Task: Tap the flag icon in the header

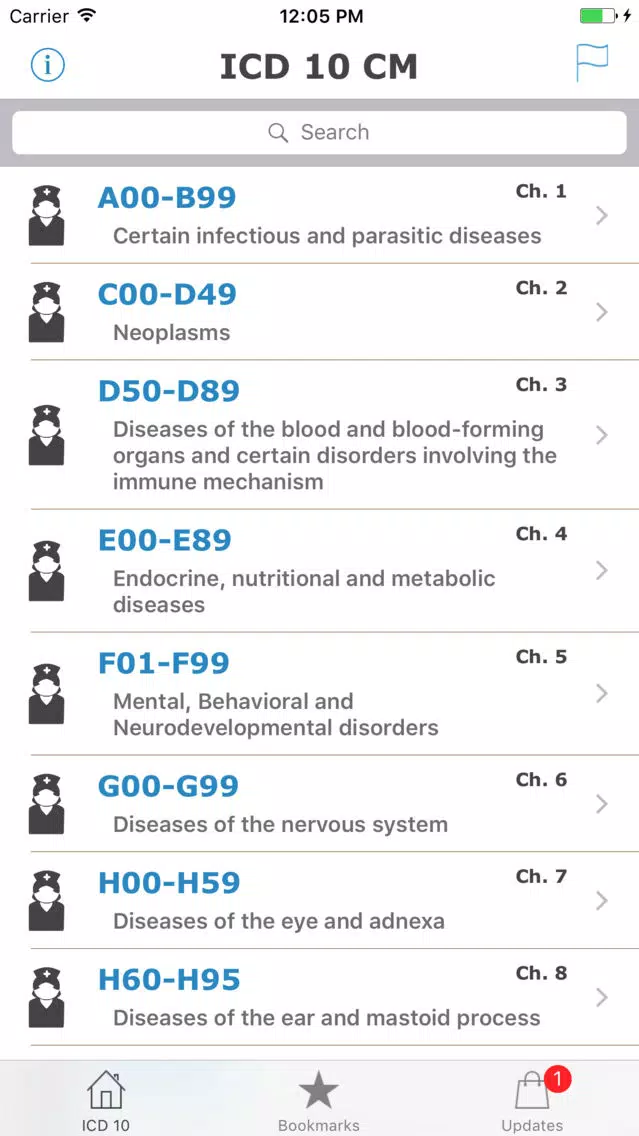Action: (591, 64)
